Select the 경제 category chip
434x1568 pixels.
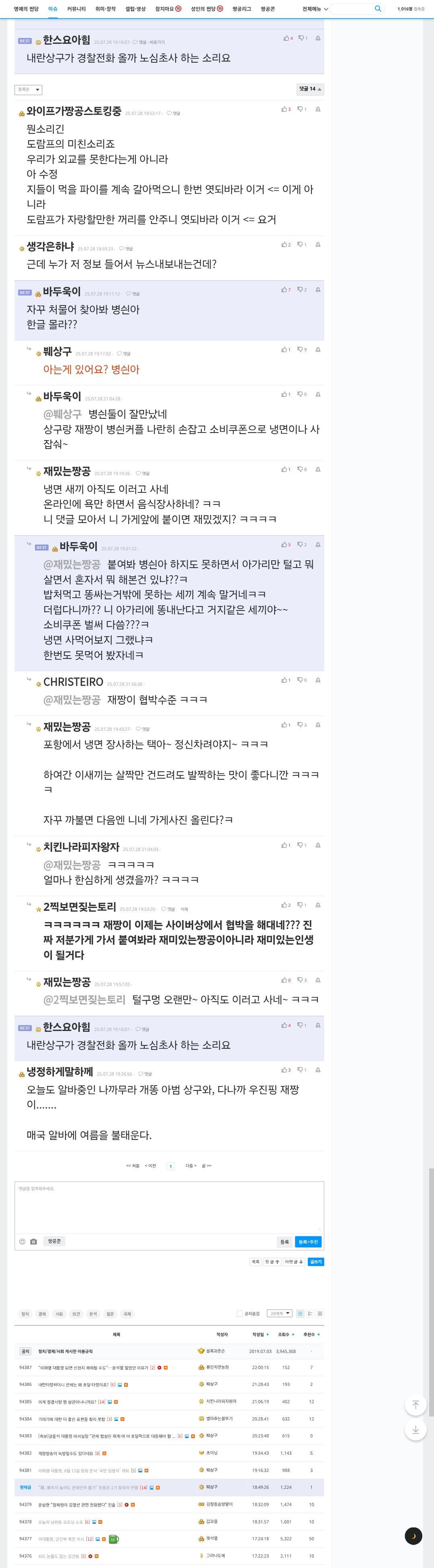pyautogui.click(x=42, y=1314)
